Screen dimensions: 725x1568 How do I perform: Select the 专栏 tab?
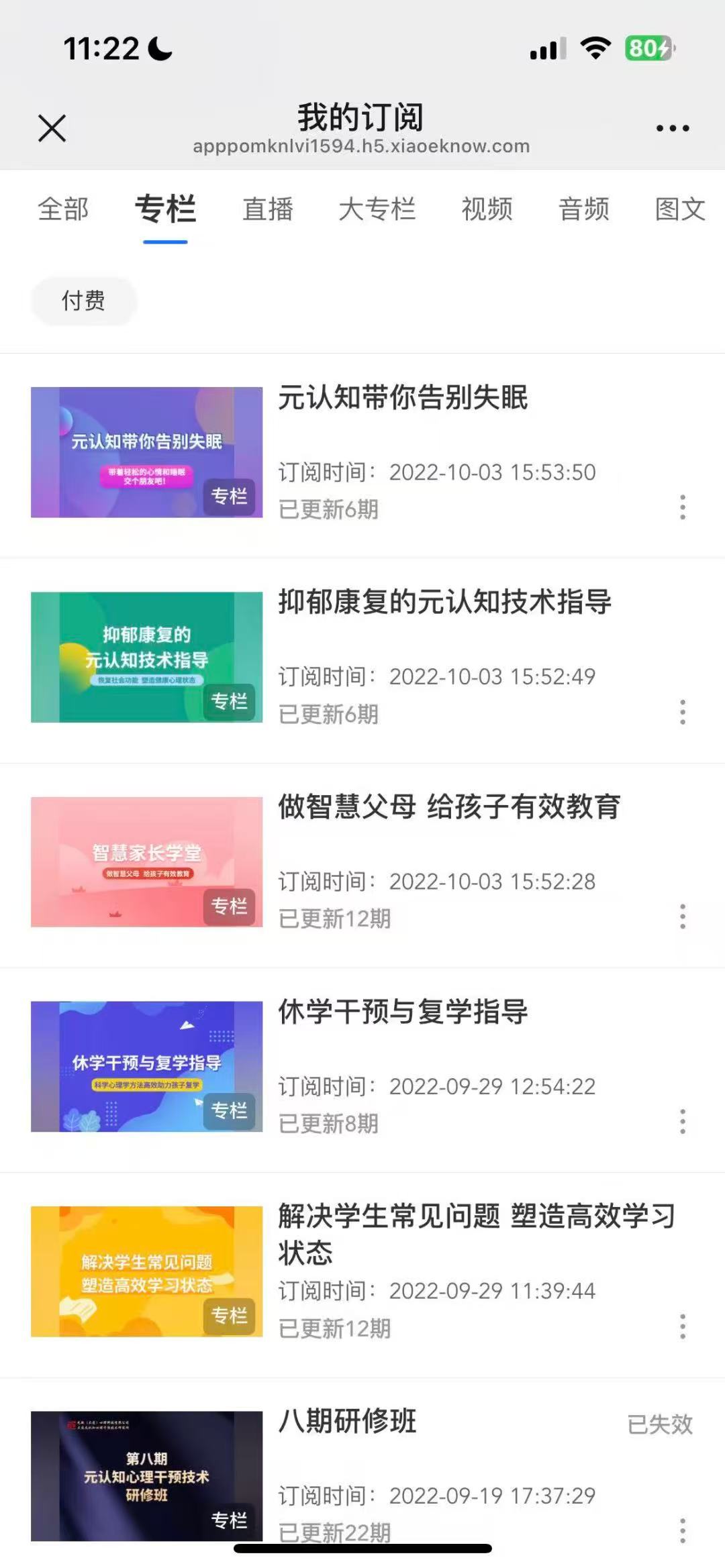coord(165,209)
